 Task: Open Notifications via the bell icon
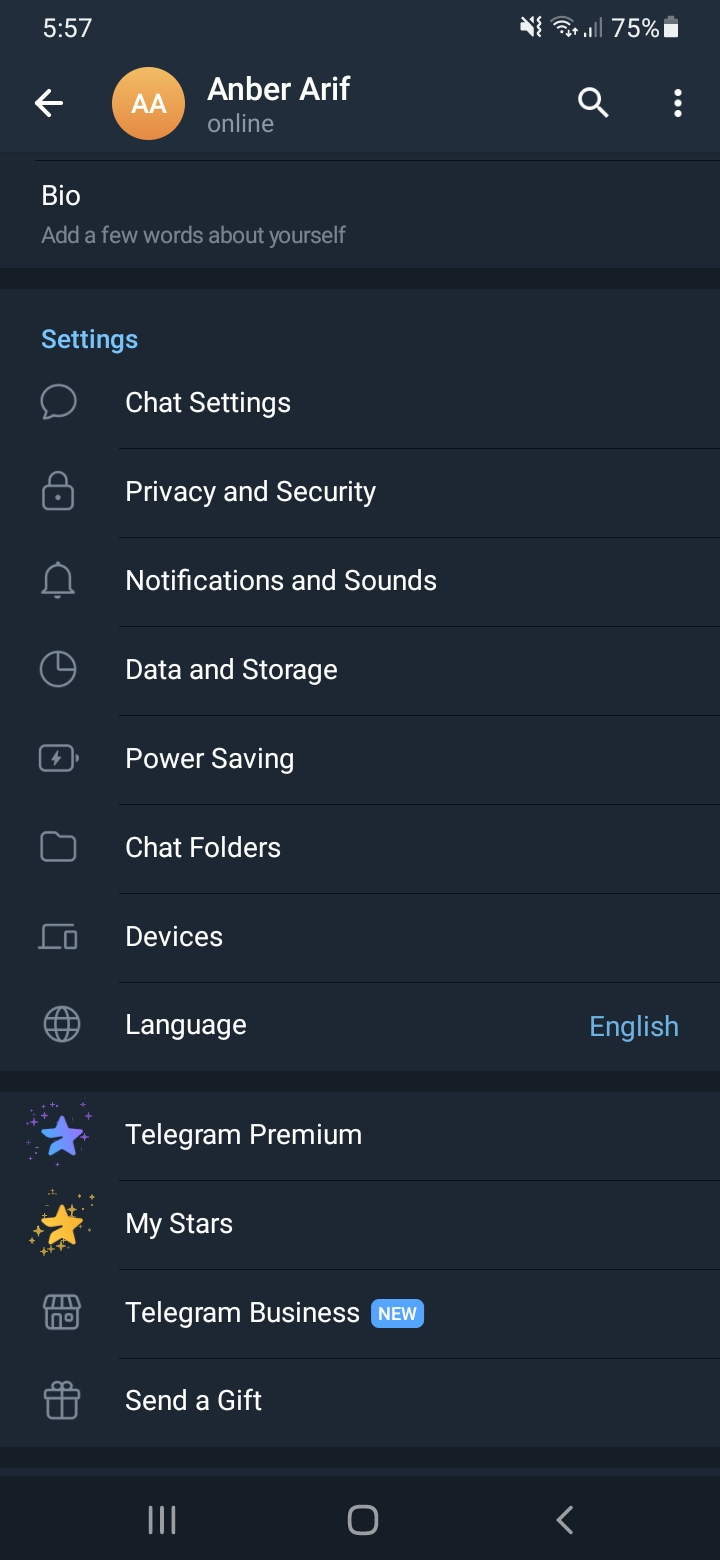tap(59, 580)
